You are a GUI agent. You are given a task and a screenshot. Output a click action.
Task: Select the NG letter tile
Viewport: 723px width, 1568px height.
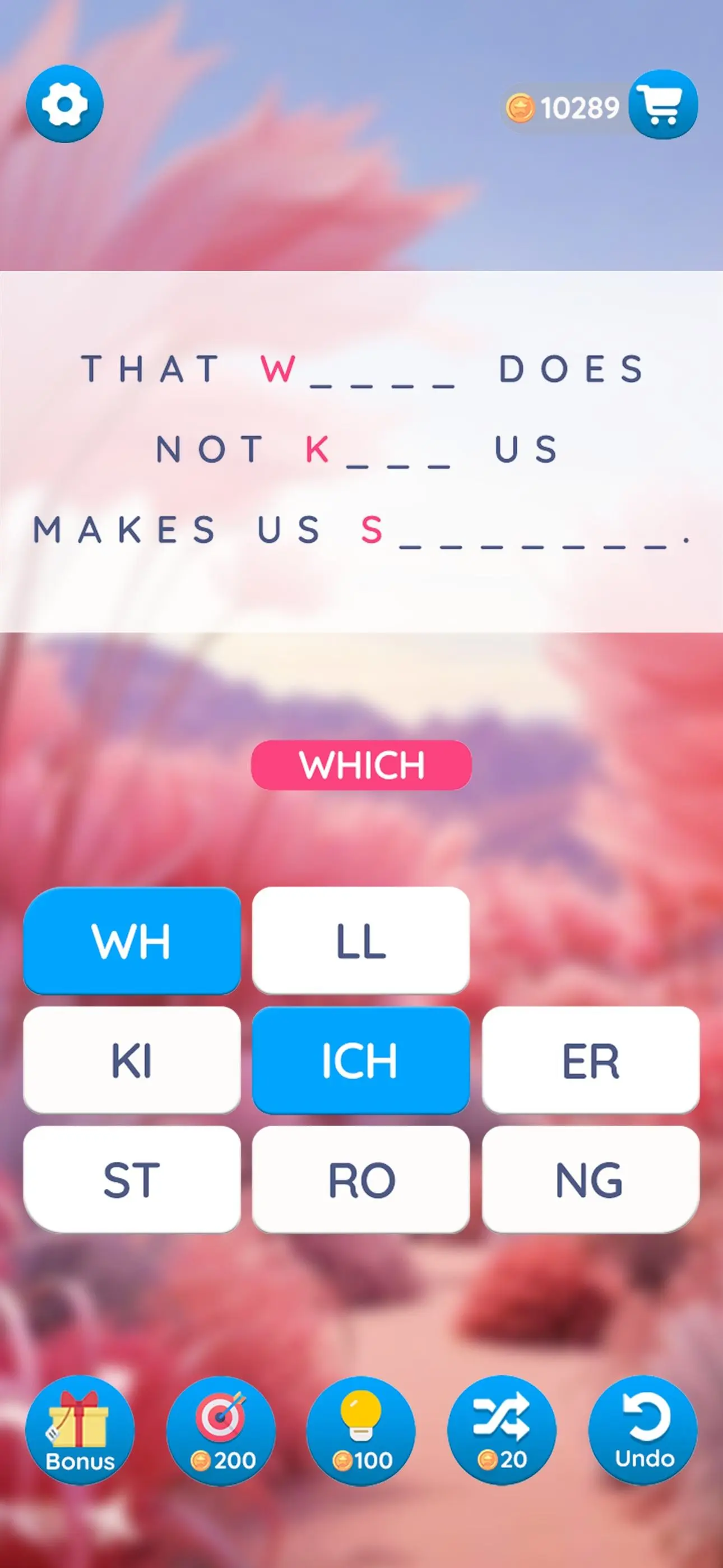590,1179
